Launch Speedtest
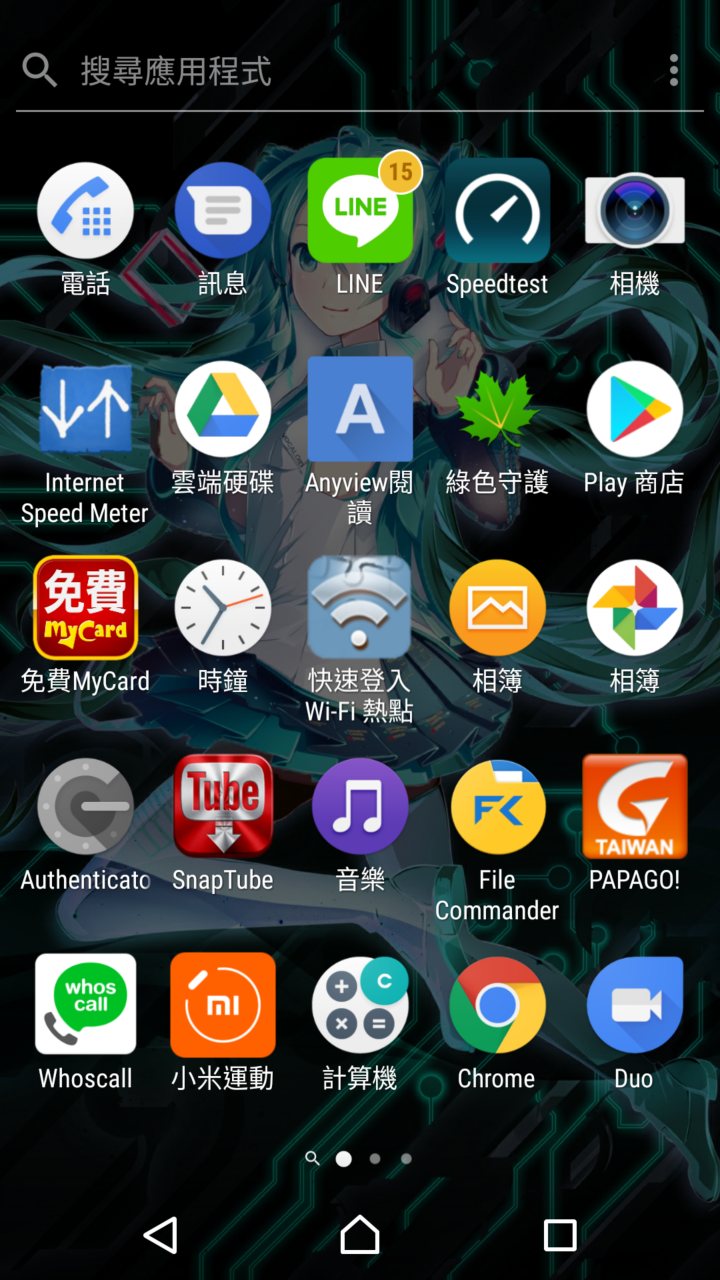Viewport: 720px width, 1280px height. [497, 211]
